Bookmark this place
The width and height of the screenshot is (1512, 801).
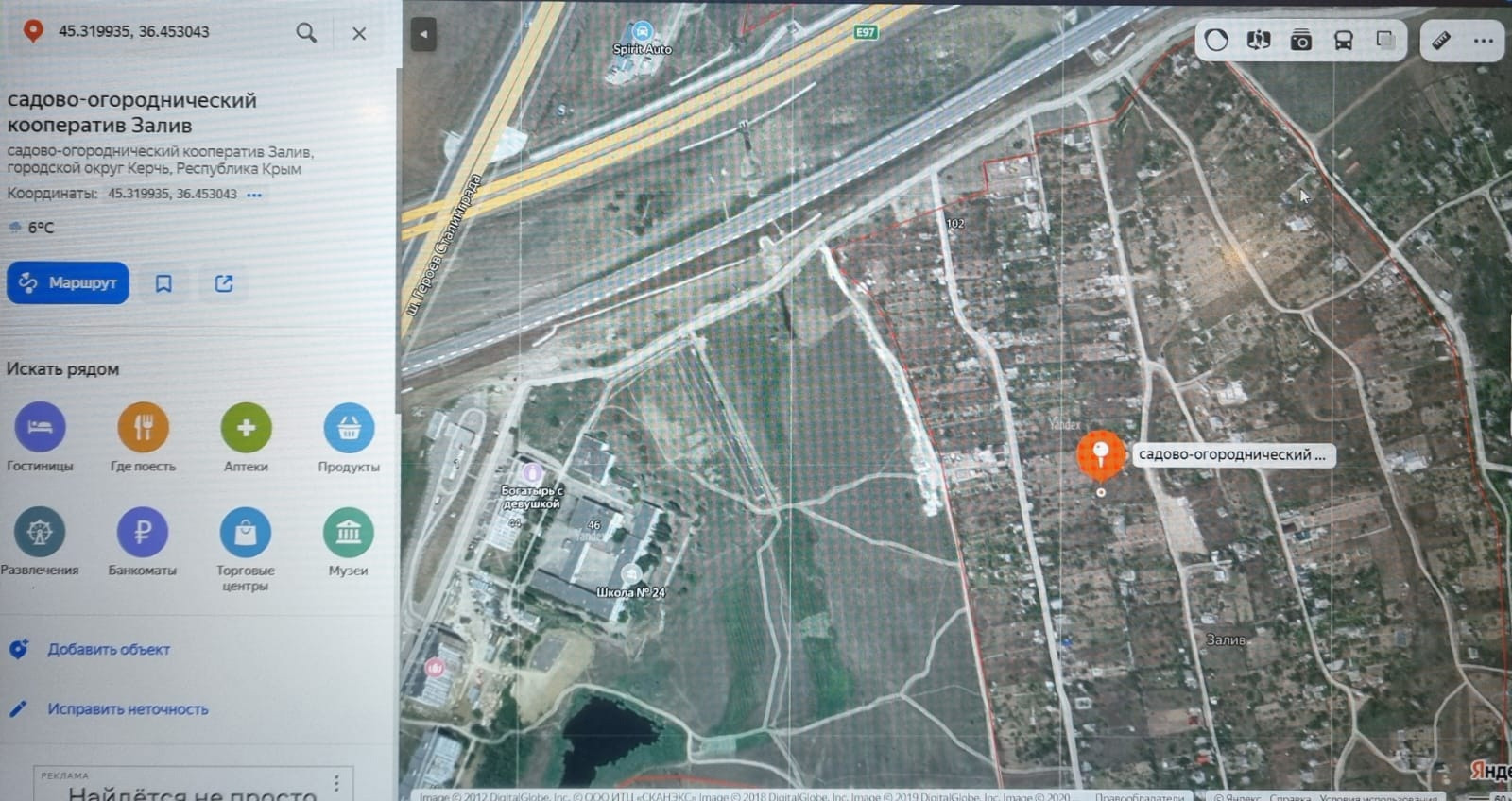click(163, 283)
